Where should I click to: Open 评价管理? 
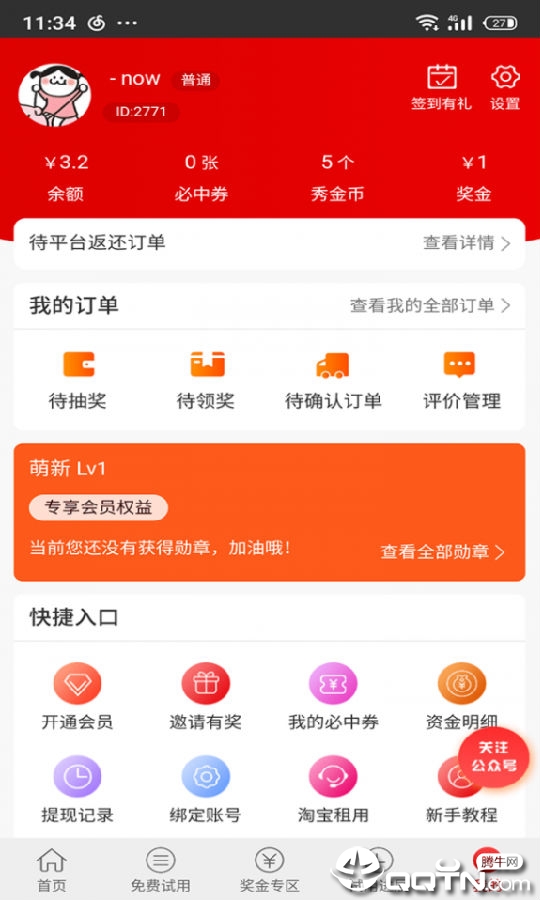point(461,381)
